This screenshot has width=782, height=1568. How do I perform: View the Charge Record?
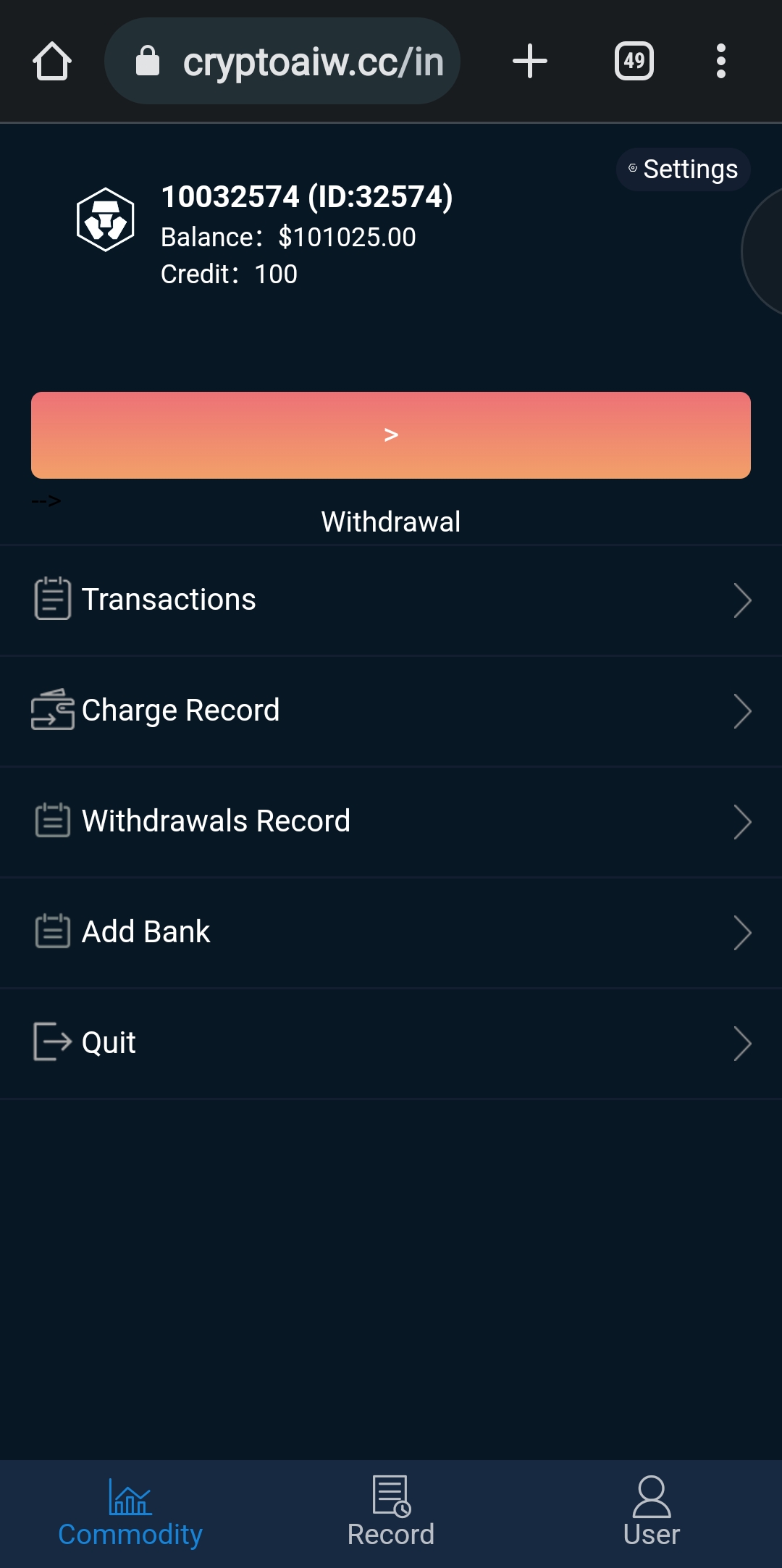[391, 710]
